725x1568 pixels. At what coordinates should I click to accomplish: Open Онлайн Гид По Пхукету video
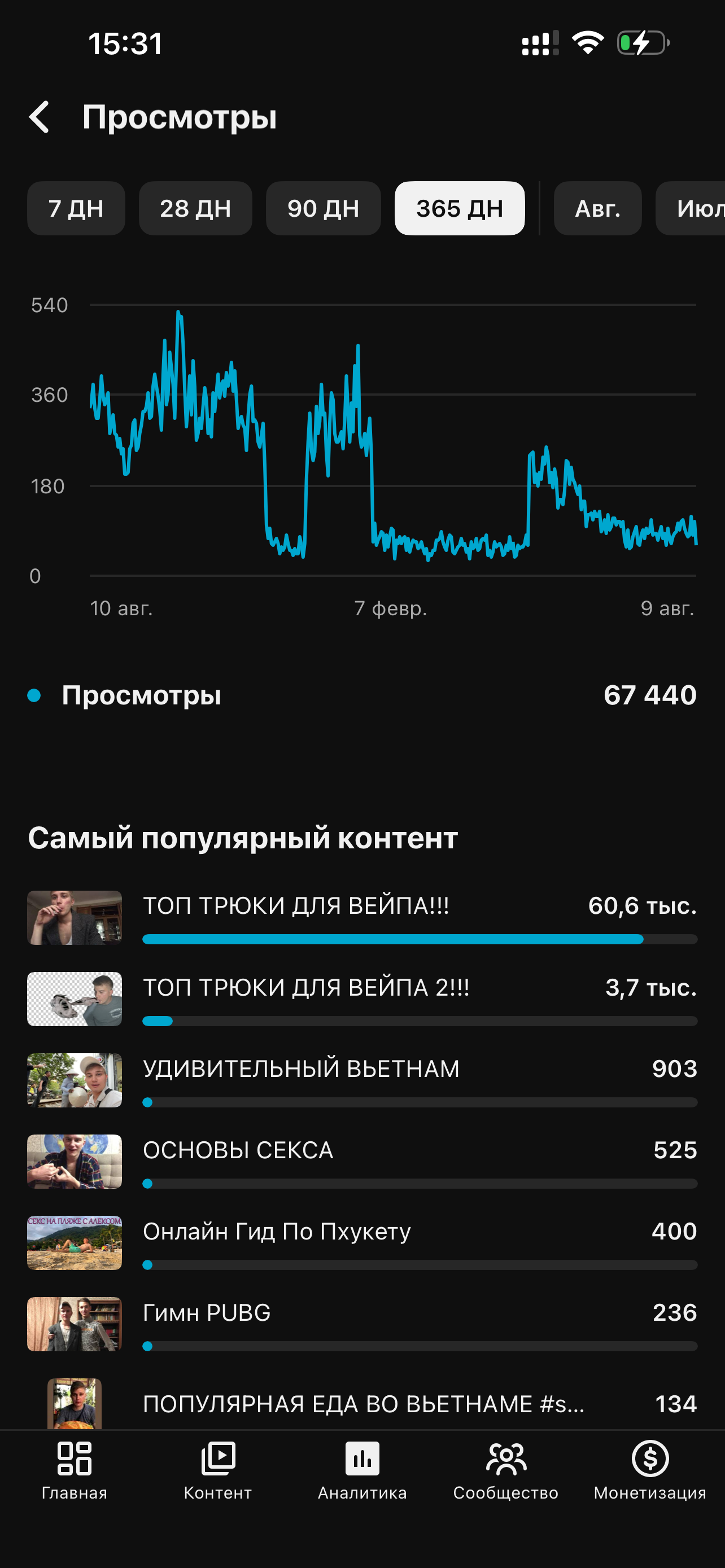362,1242
